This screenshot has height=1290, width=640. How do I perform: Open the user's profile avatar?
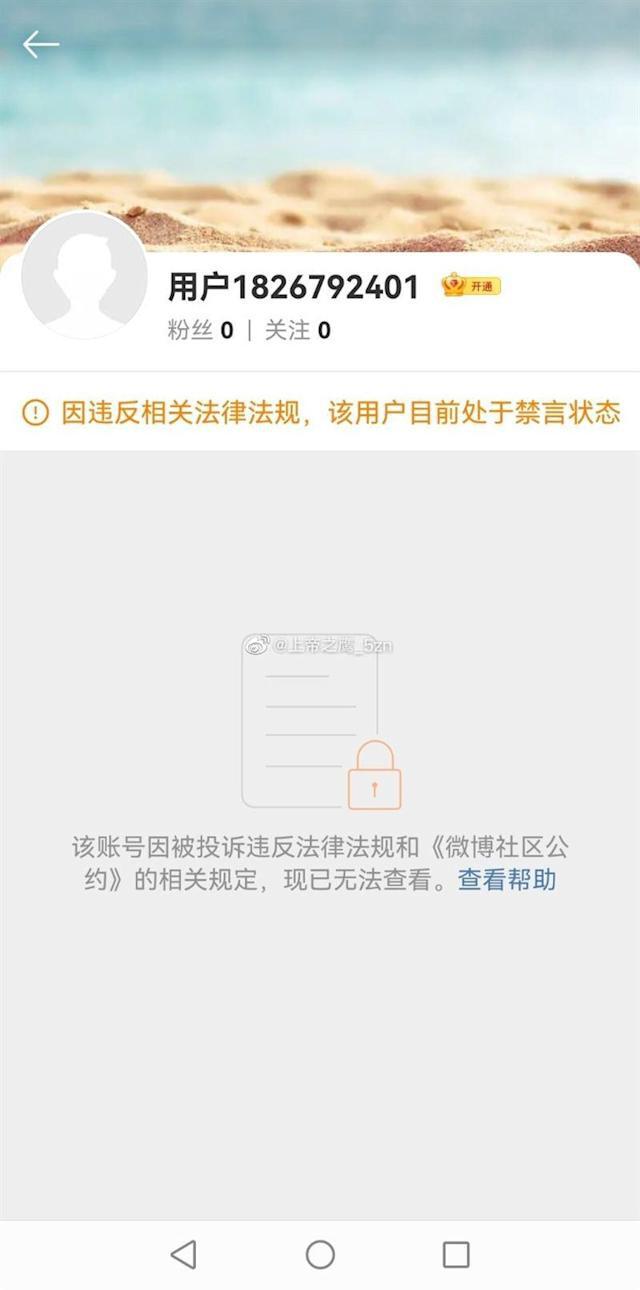point(84,275)
